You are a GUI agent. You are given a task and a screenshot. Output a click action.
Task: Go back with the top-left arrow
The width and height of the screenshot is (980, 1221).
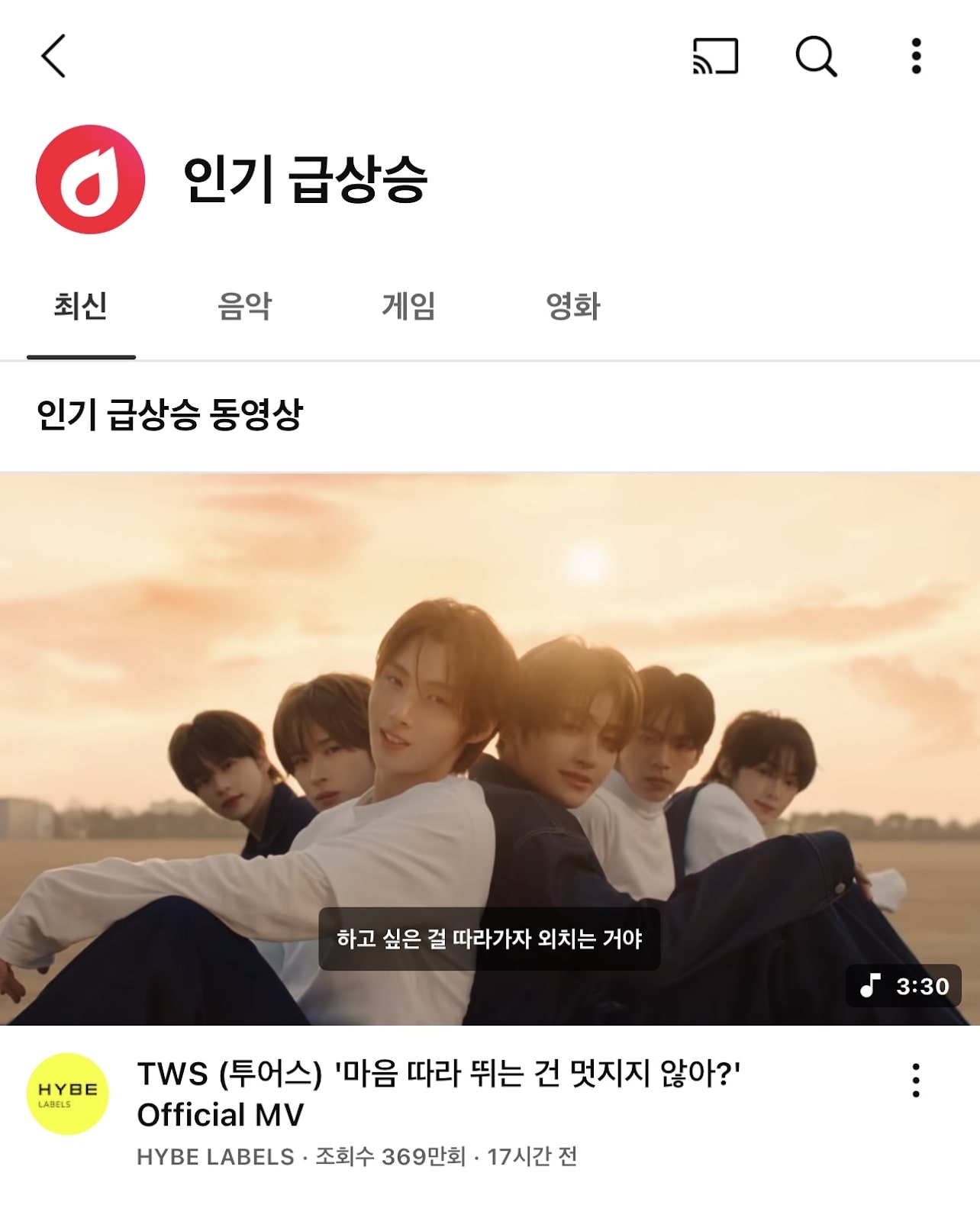53,56
